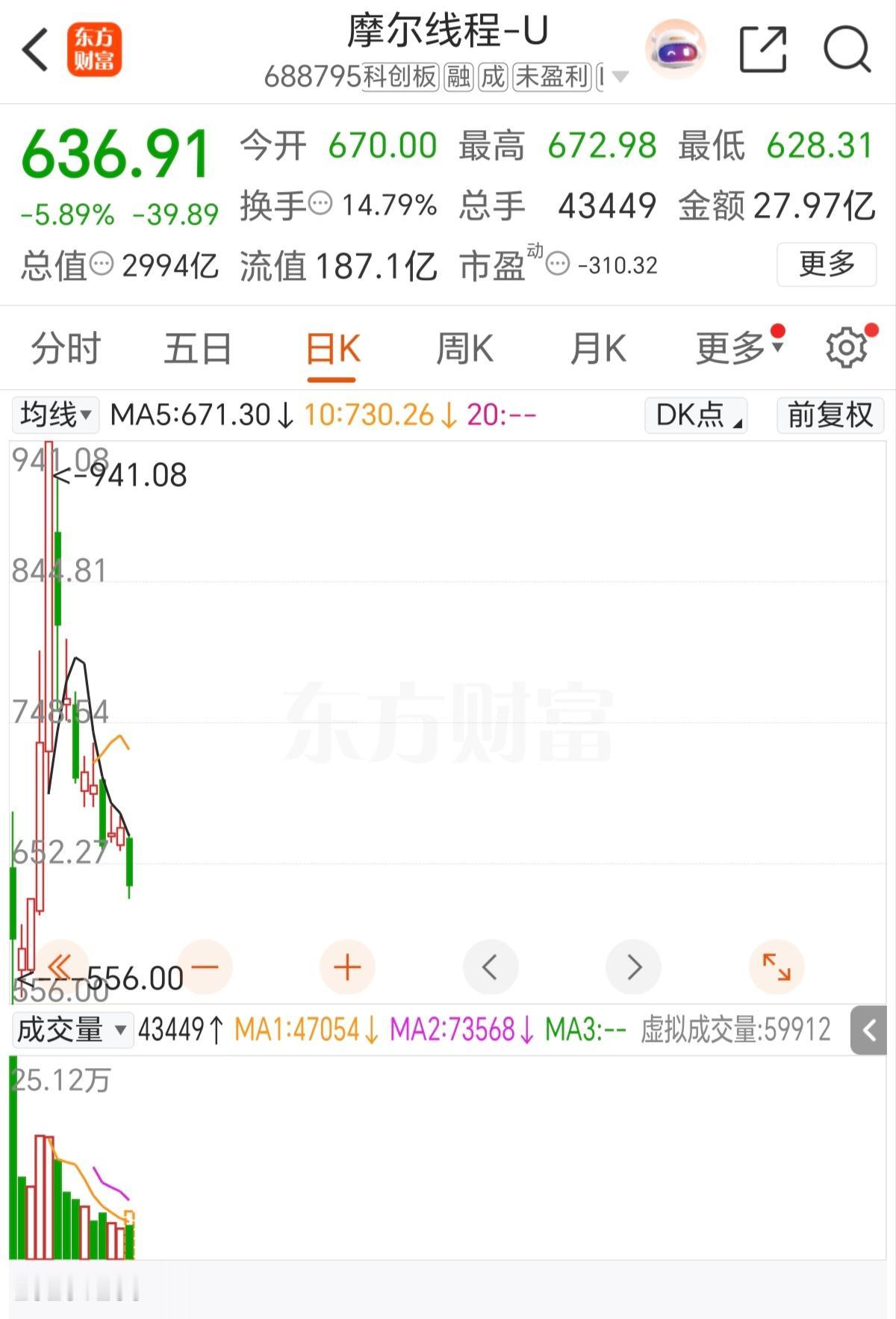This screenshot has height=1319, width=896.
Task: Show the 市盈 P/E ratio explanation
Action: point(556,263)
